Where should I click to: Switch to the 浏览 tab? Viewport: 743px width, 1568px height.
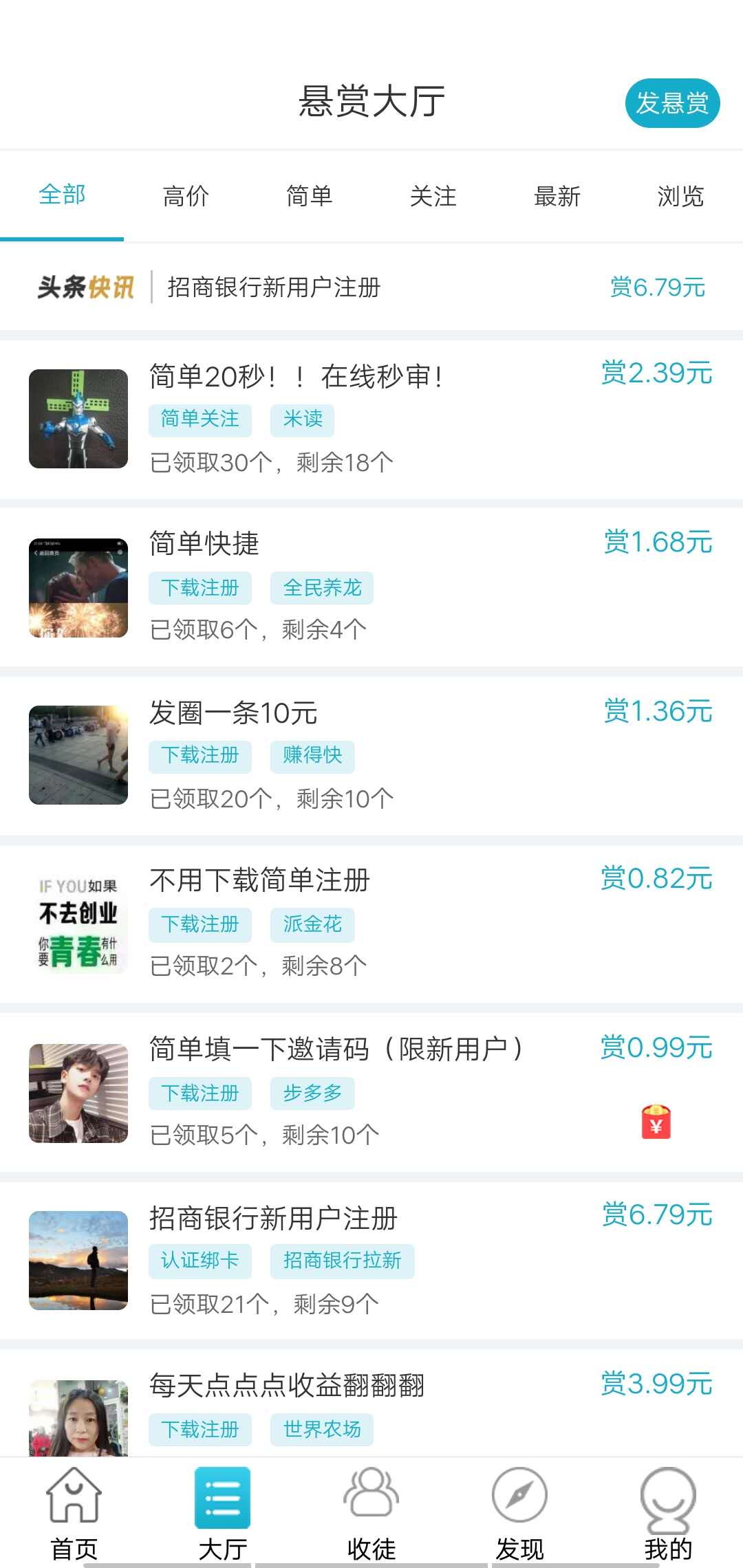680,196
